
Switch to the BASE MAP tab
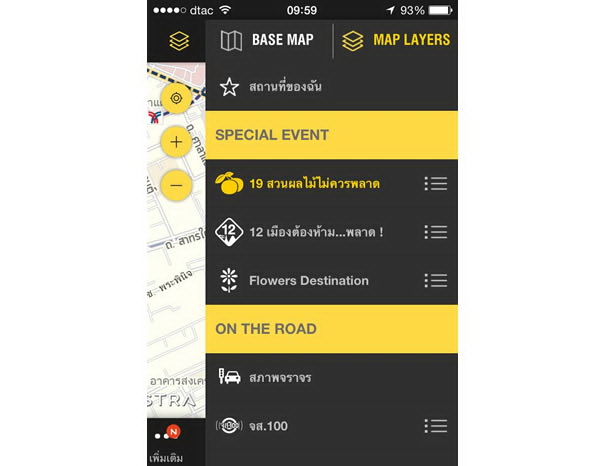pyautogui.click(x=267, y=41)
